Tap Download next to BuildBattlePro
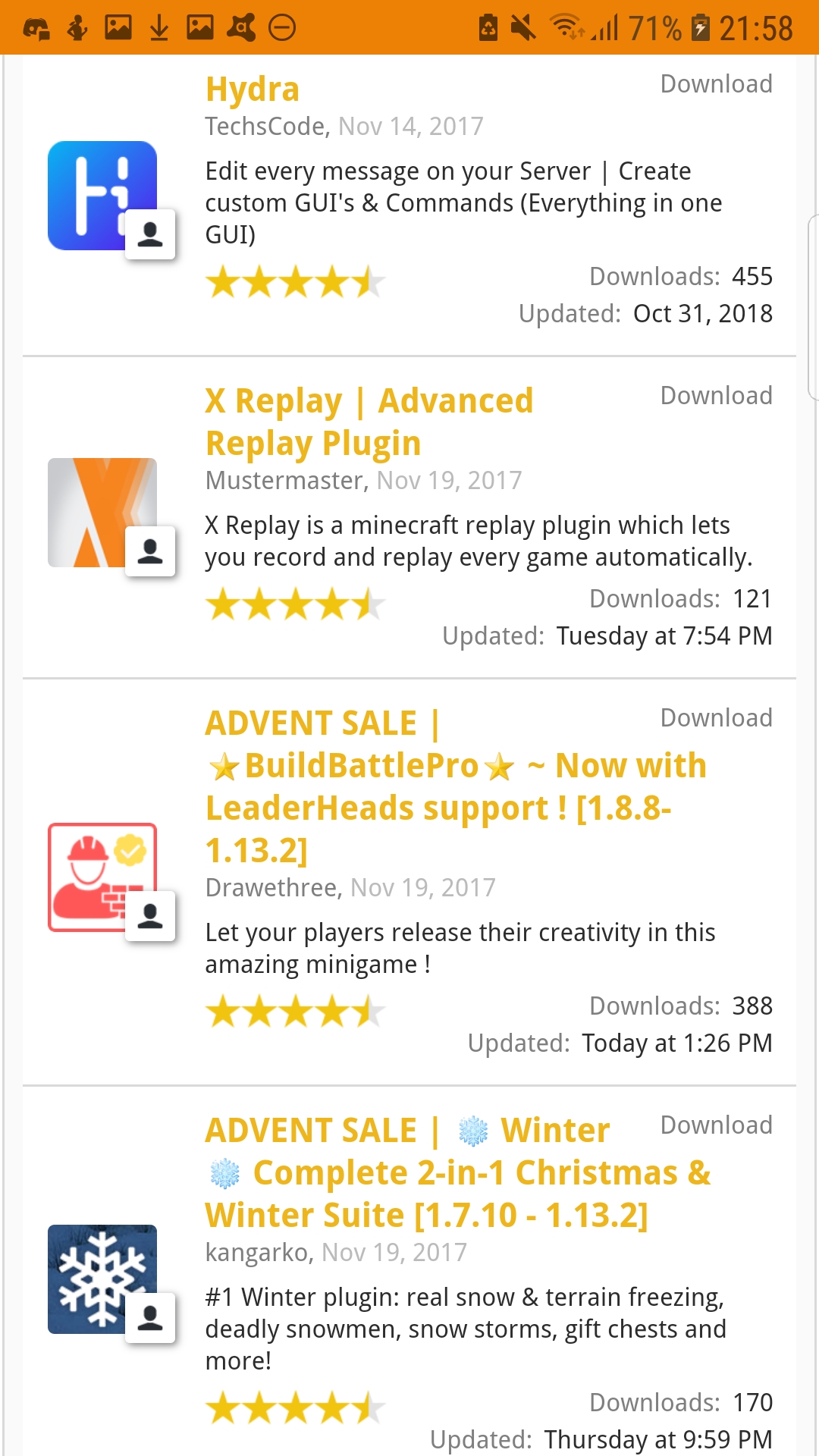The image size is (819, 1456). [716, 718]
